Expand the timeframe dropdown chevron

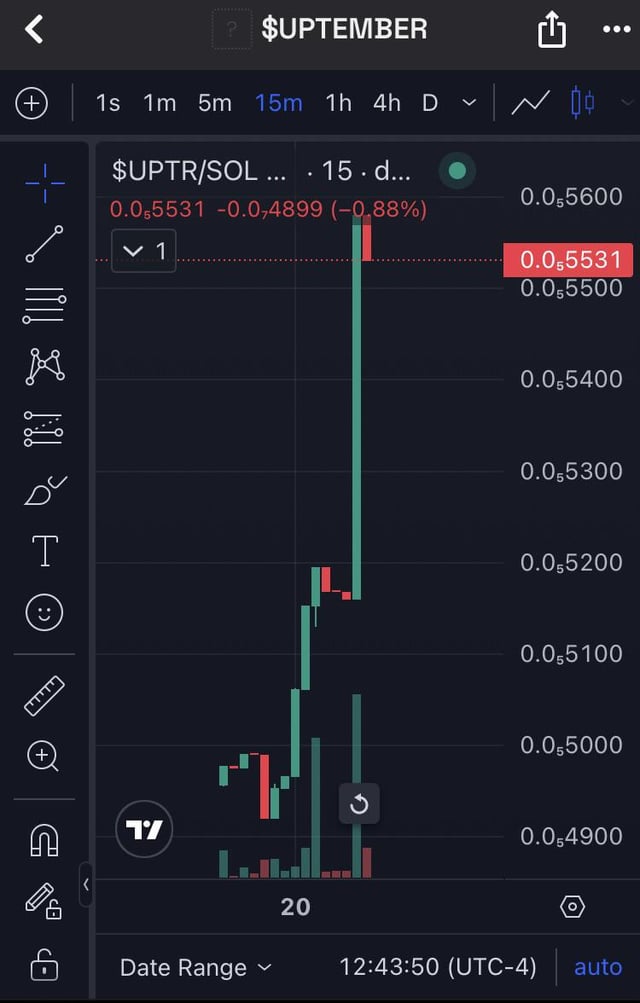[x=469, y=103]
